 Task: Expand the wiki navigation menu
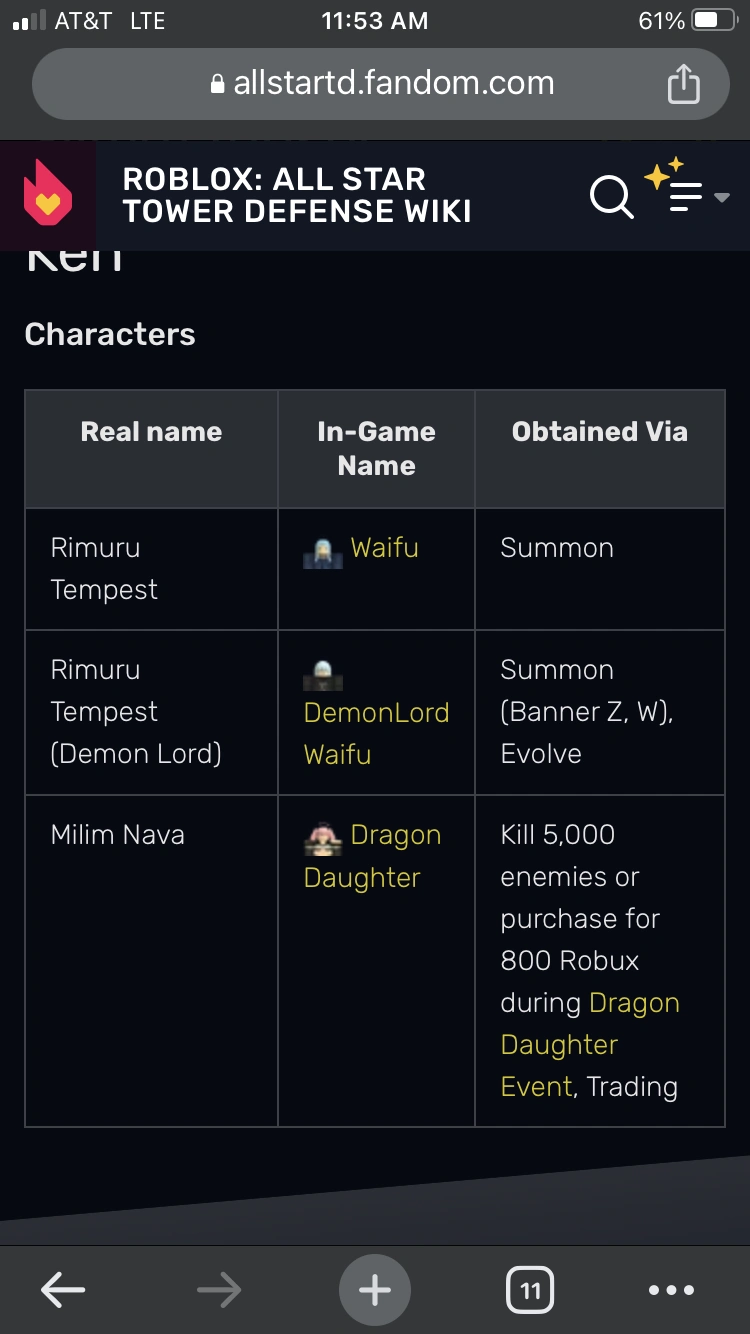(x=687, y=189)
